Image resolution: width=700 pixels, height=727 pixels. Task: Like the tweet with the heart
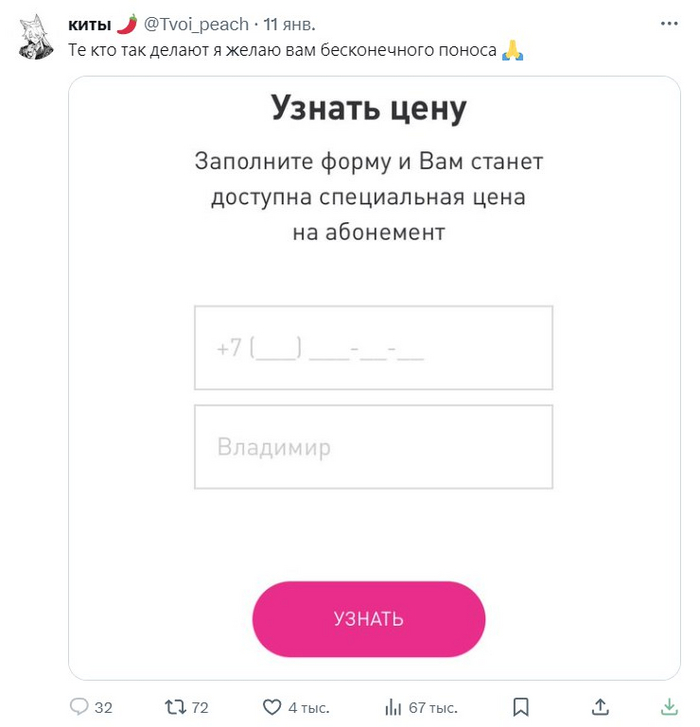click(272, 708)
